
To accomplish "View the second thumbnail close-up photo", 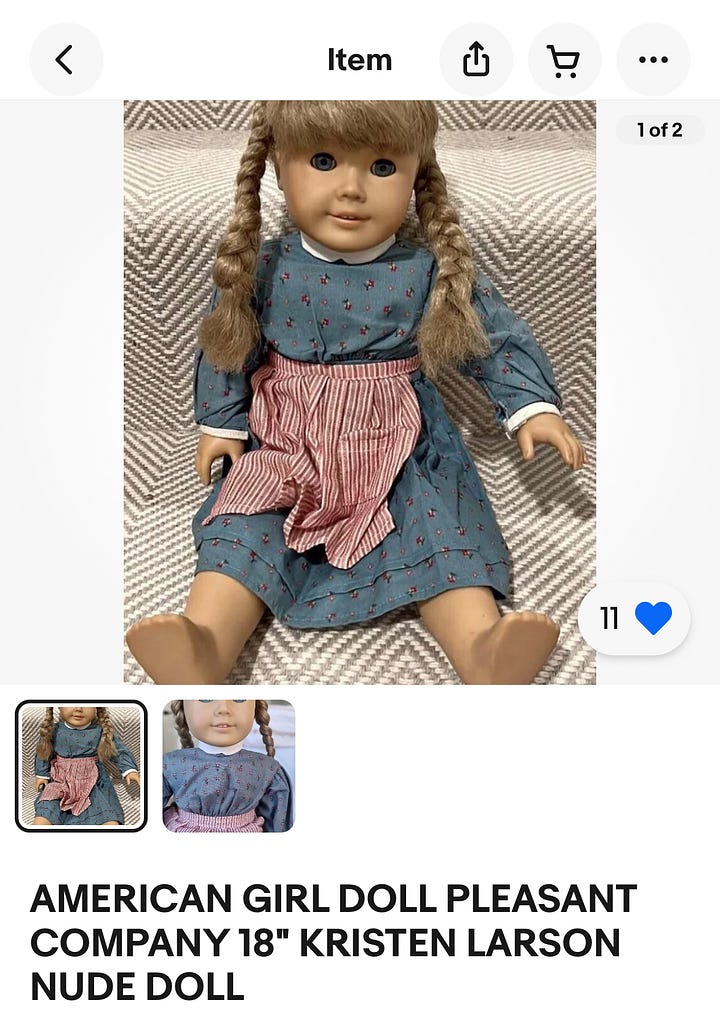I will tap(229, 766).
